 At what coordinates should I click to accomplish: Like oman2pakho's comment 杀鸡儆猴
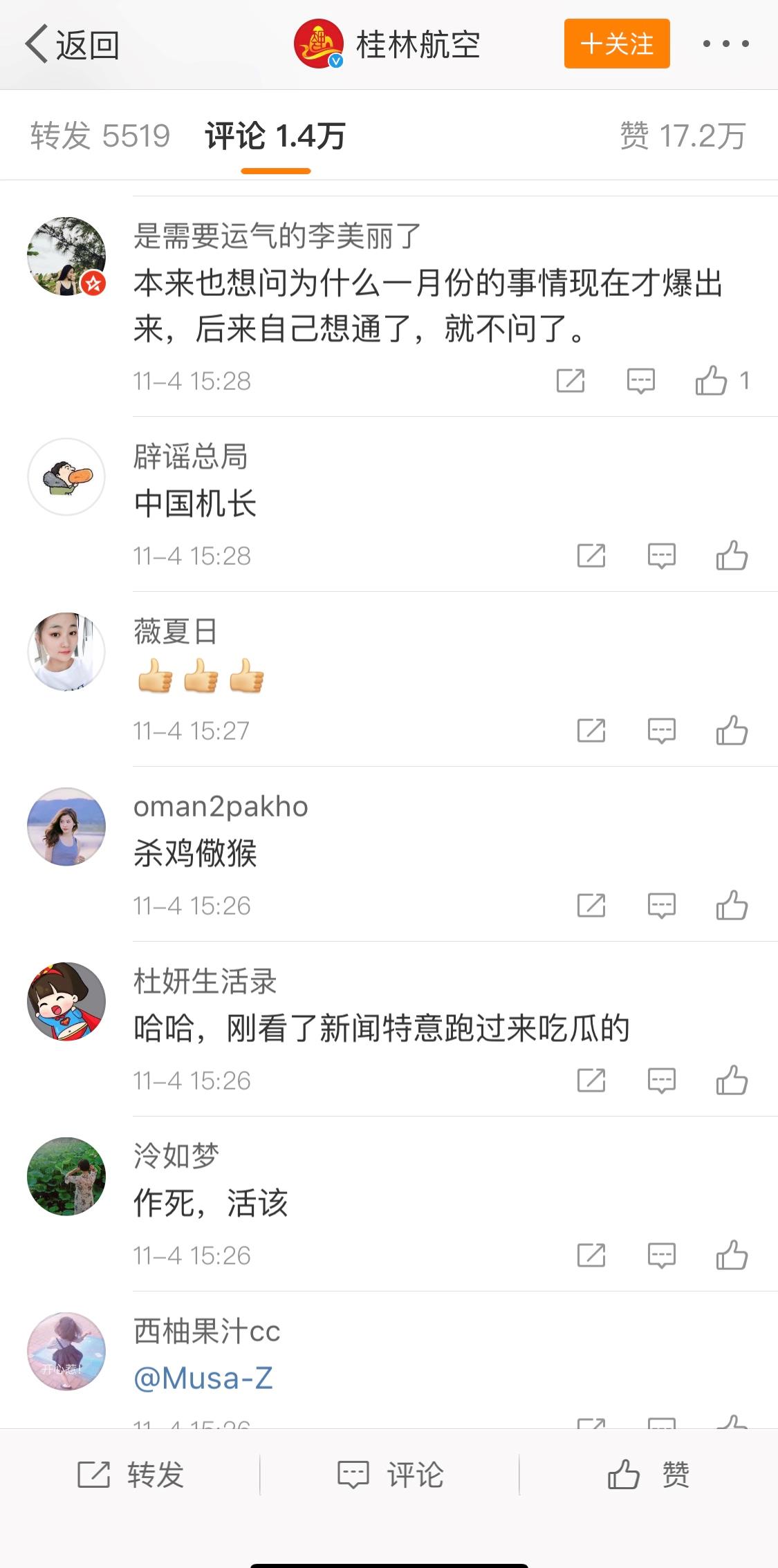pos(732,905)
